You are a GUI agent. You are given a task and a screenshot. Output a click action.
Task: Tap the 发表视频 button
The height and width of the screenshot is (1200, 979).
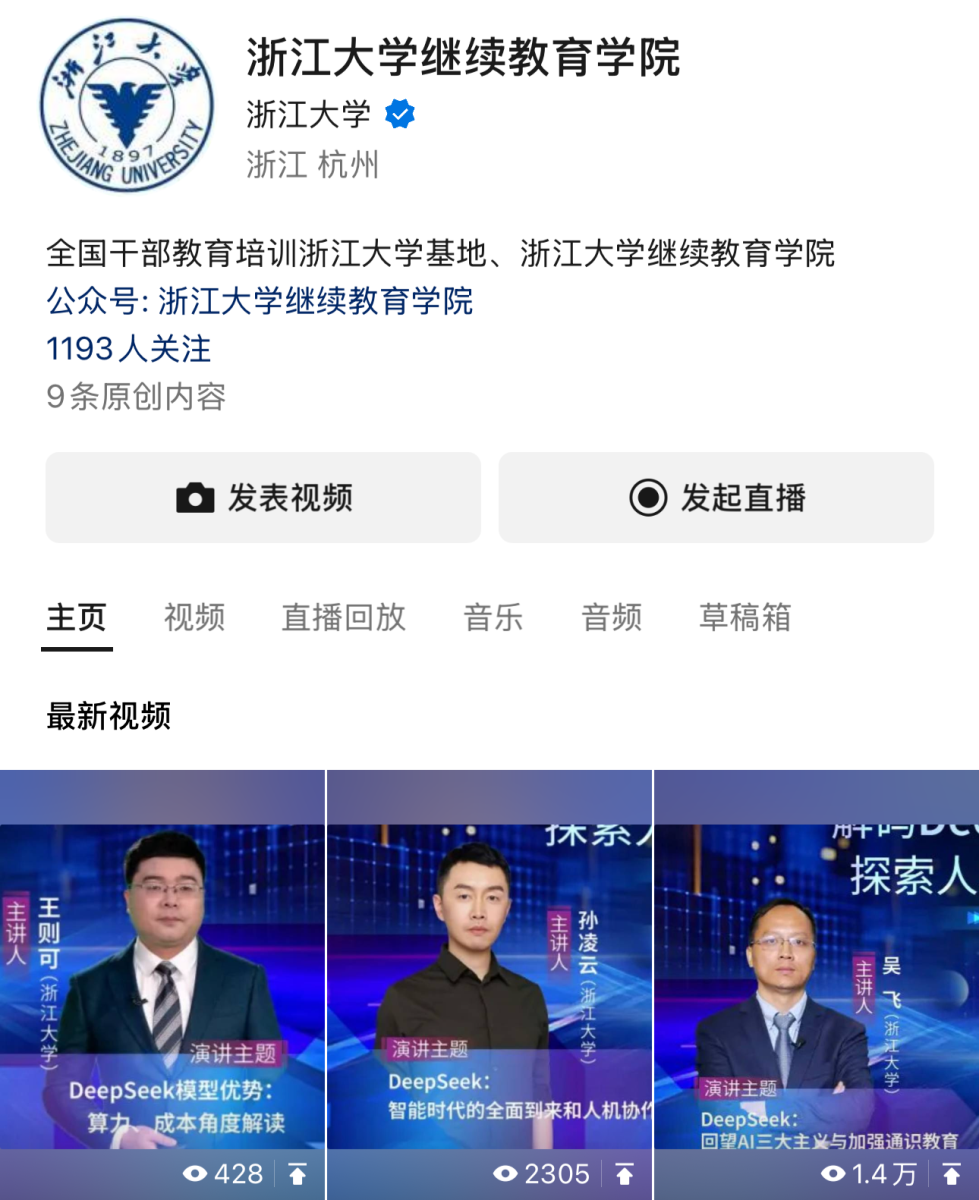point(263,497)
